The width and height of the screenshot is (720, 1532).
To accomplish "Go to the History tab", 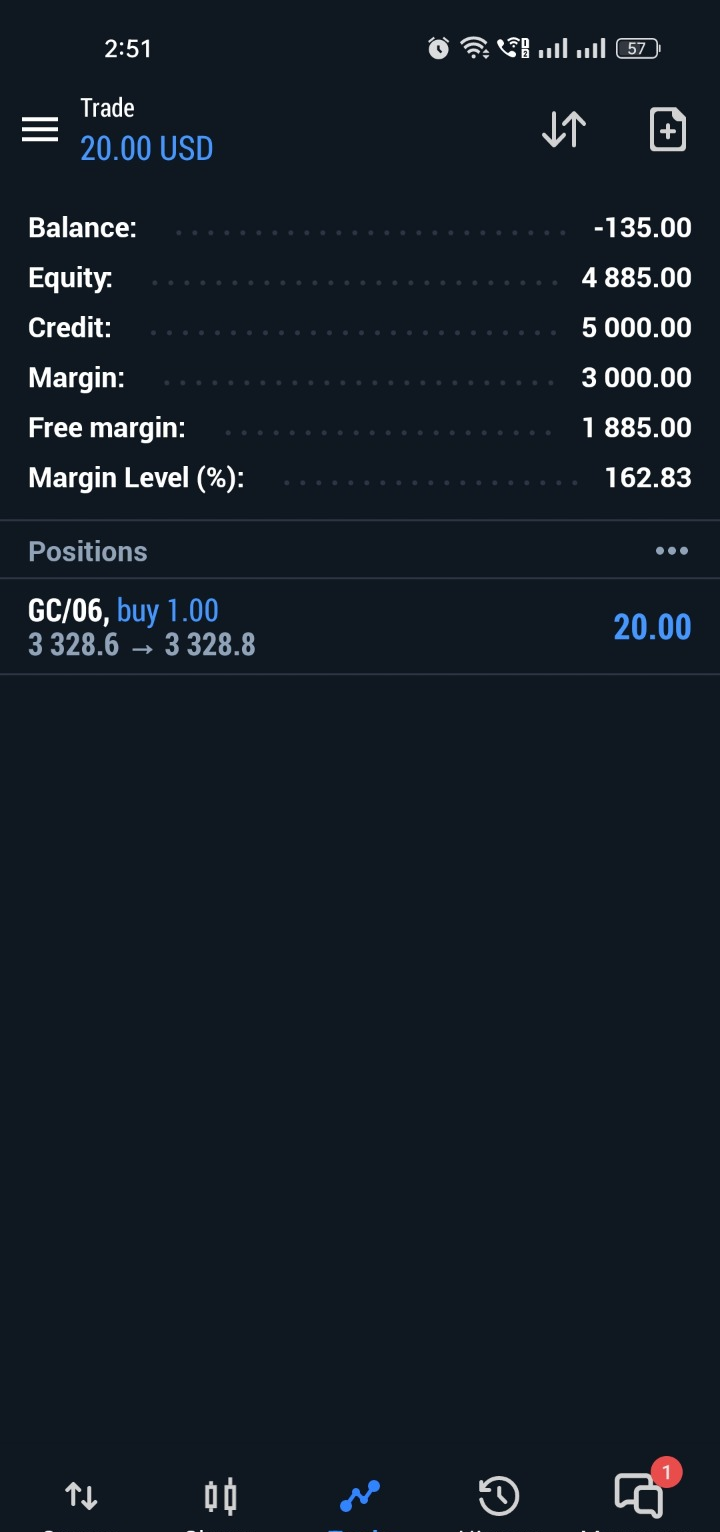I will pos(498,1497).
